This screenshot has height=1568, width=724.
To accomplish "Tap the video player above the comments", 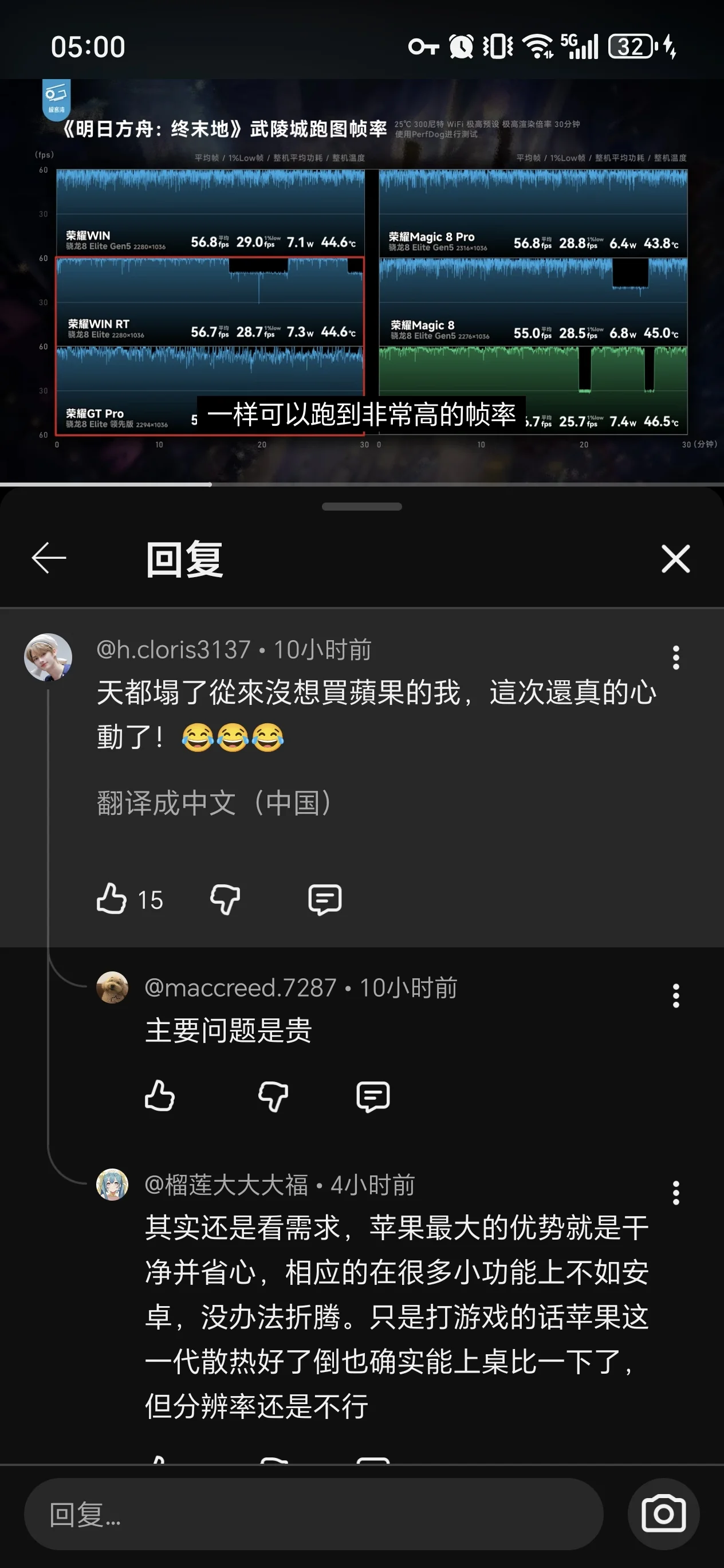I will tap(362, 280).
